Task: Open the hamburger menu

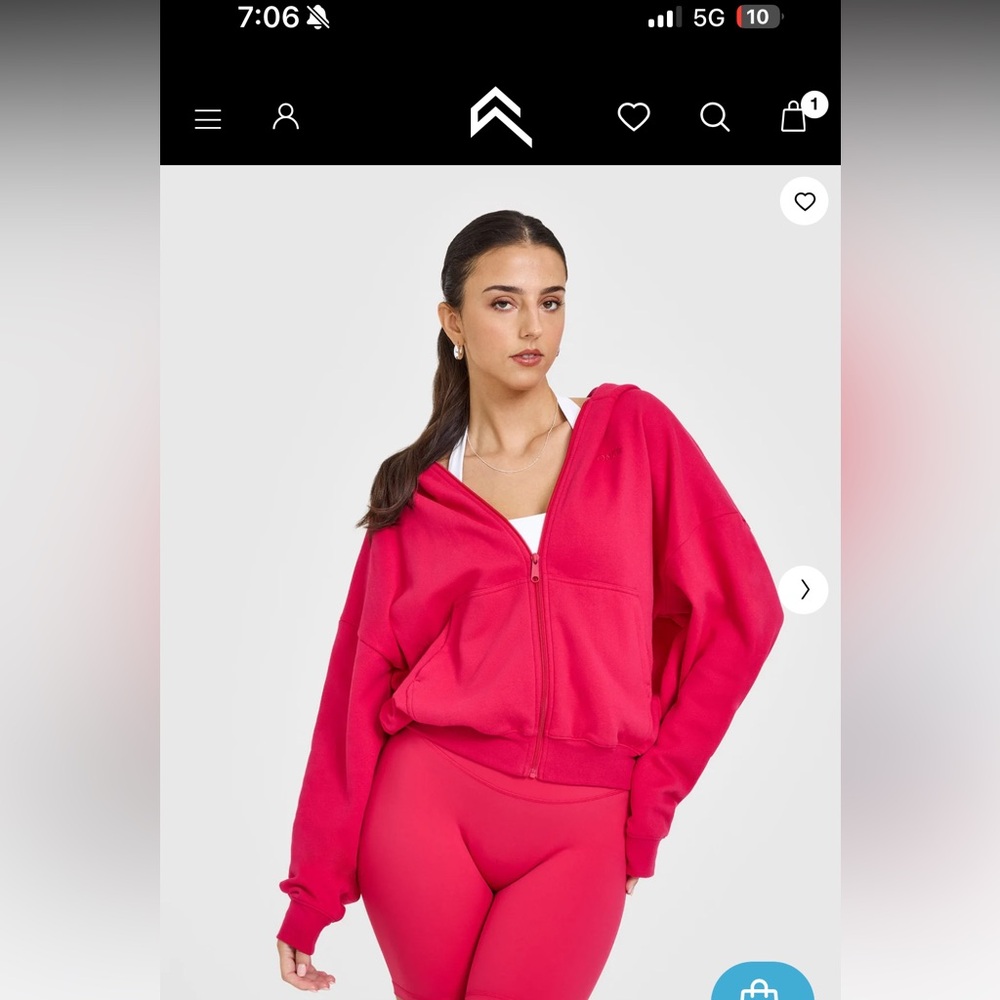Action: [208, 120]
